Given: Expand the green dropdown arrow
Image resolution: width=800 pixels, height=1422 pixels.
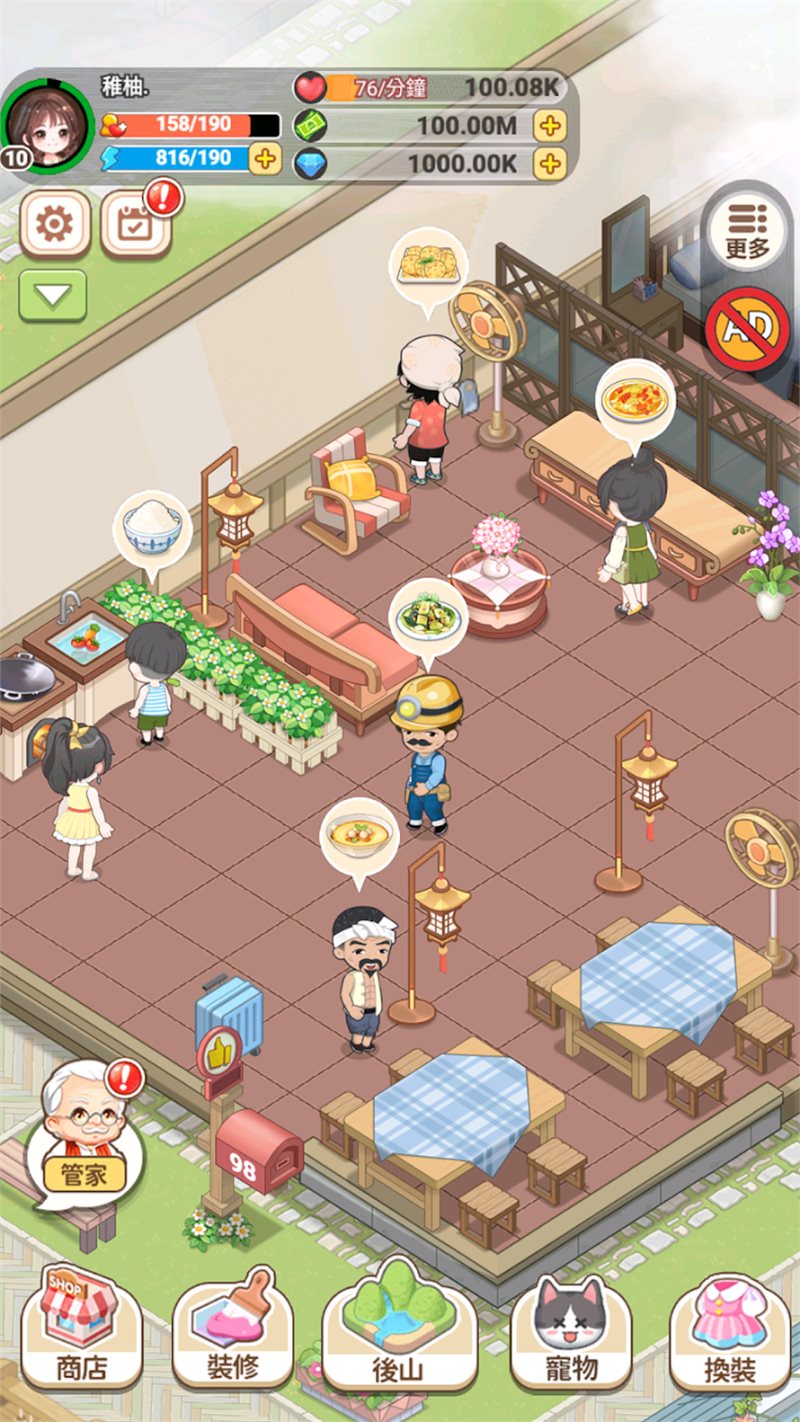Looking at the screenshot, I should click(x=53, y=295).
